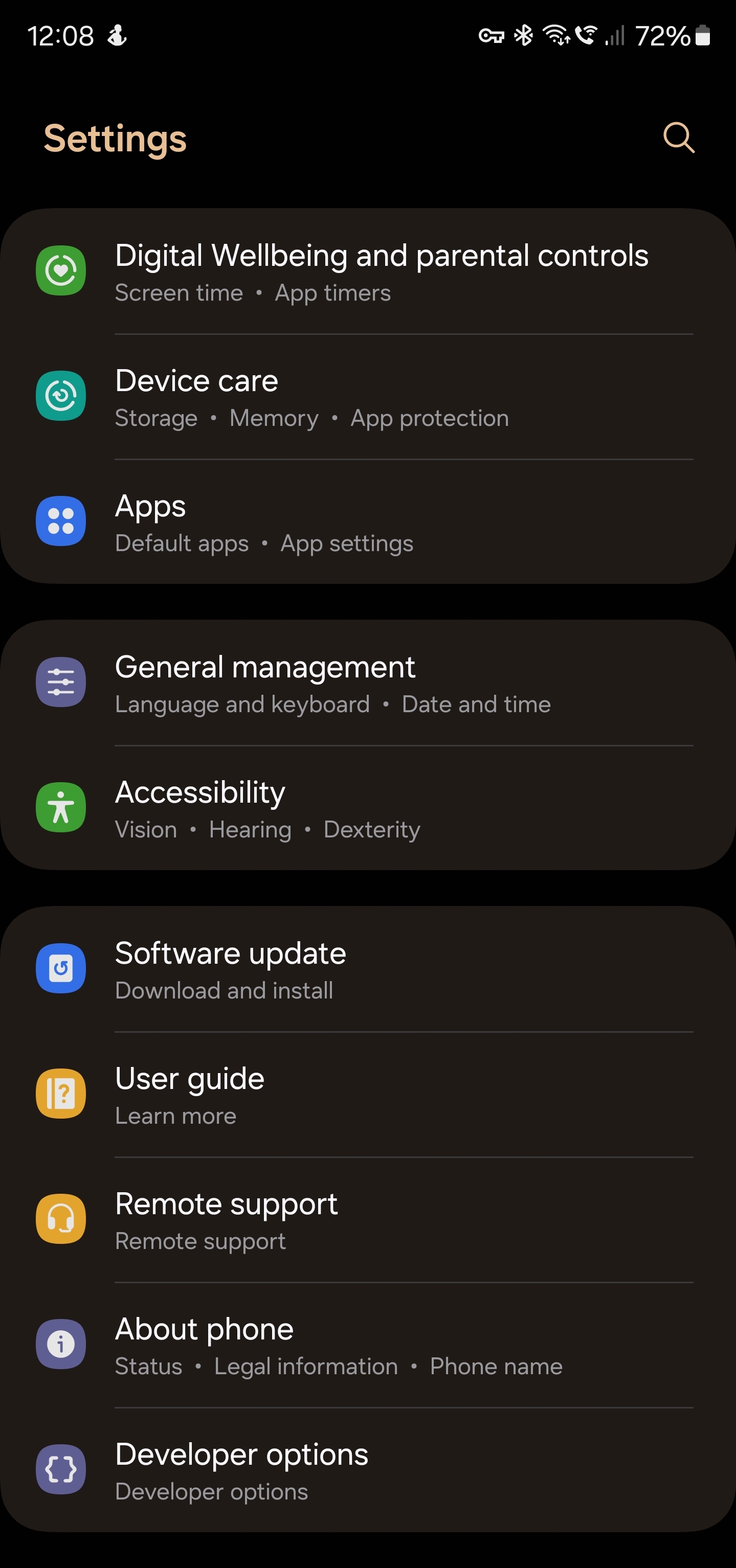View the User guide
This screenshot has height=1568, width=736.
tap(190, 1095)
